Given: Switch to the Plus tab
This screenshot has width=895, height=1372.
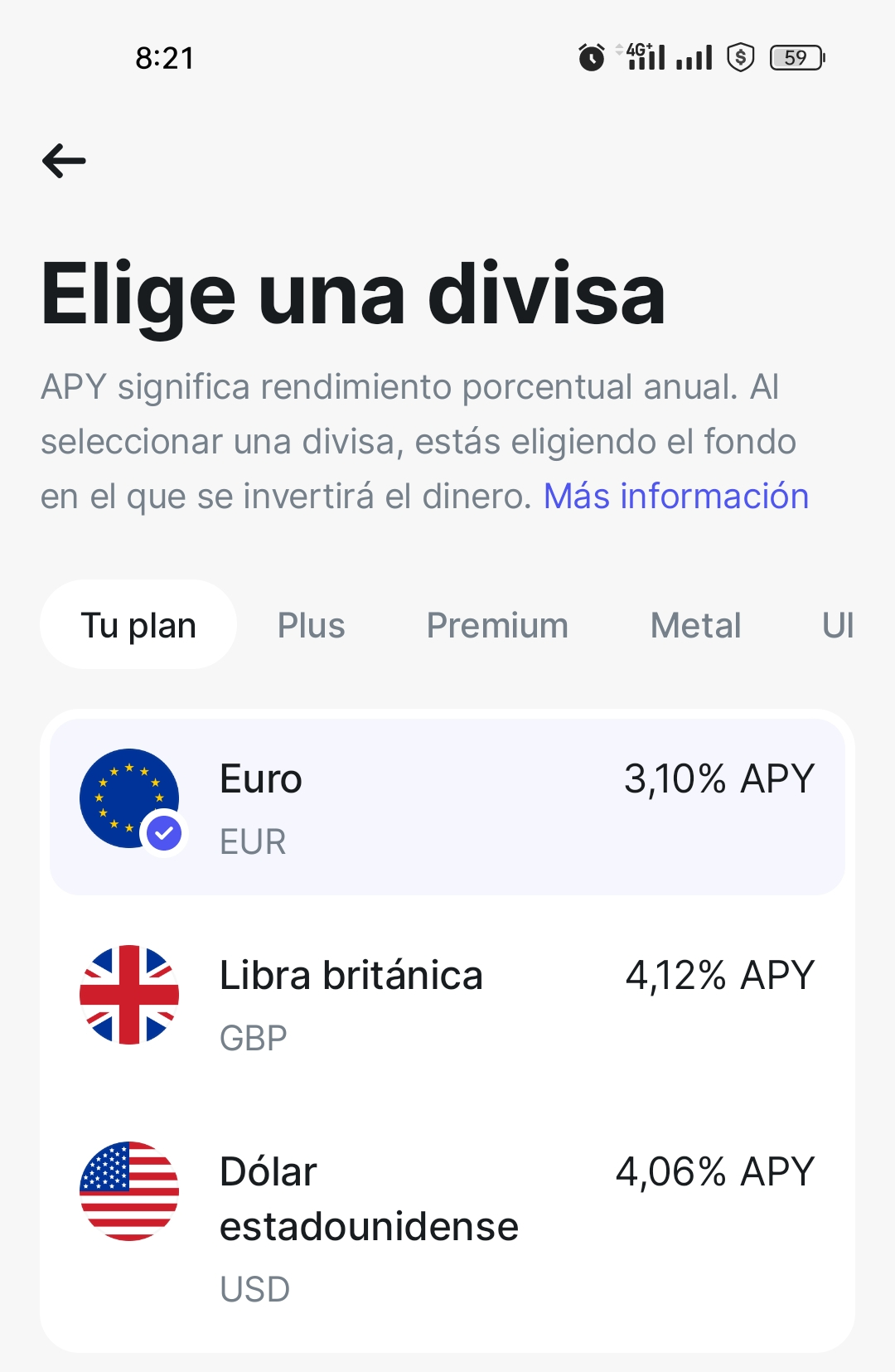Looking at the screenshot, I should [x=312, y=625].
